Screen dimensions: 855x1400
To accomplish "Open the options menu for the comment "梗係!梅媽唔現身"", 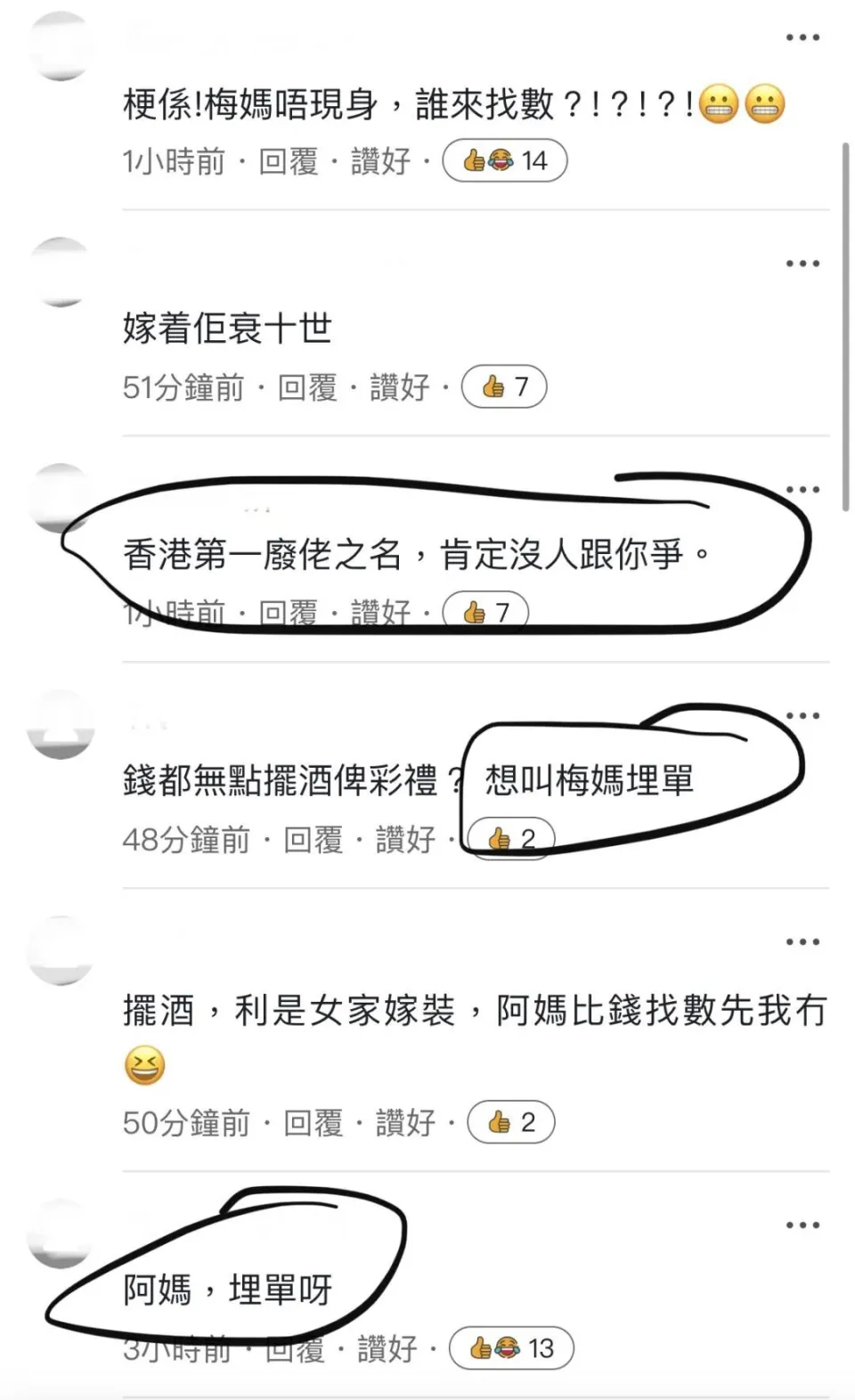I will (x=802, y=37).
